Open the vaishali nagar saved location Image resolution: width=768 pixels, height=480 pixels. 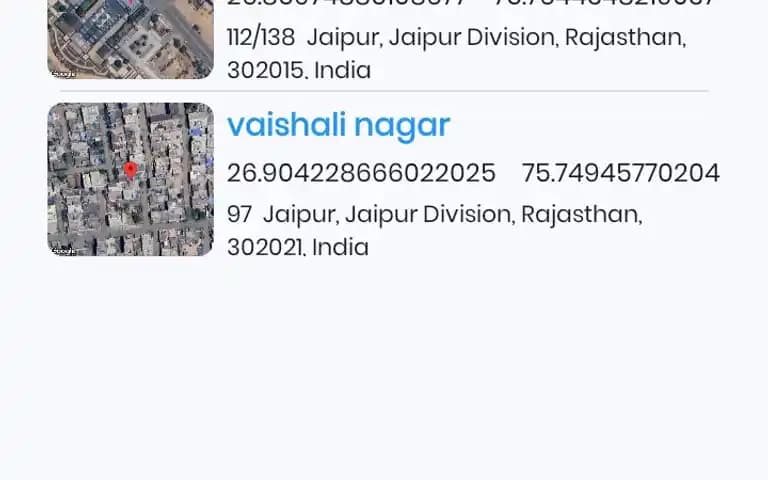(338, 126)
